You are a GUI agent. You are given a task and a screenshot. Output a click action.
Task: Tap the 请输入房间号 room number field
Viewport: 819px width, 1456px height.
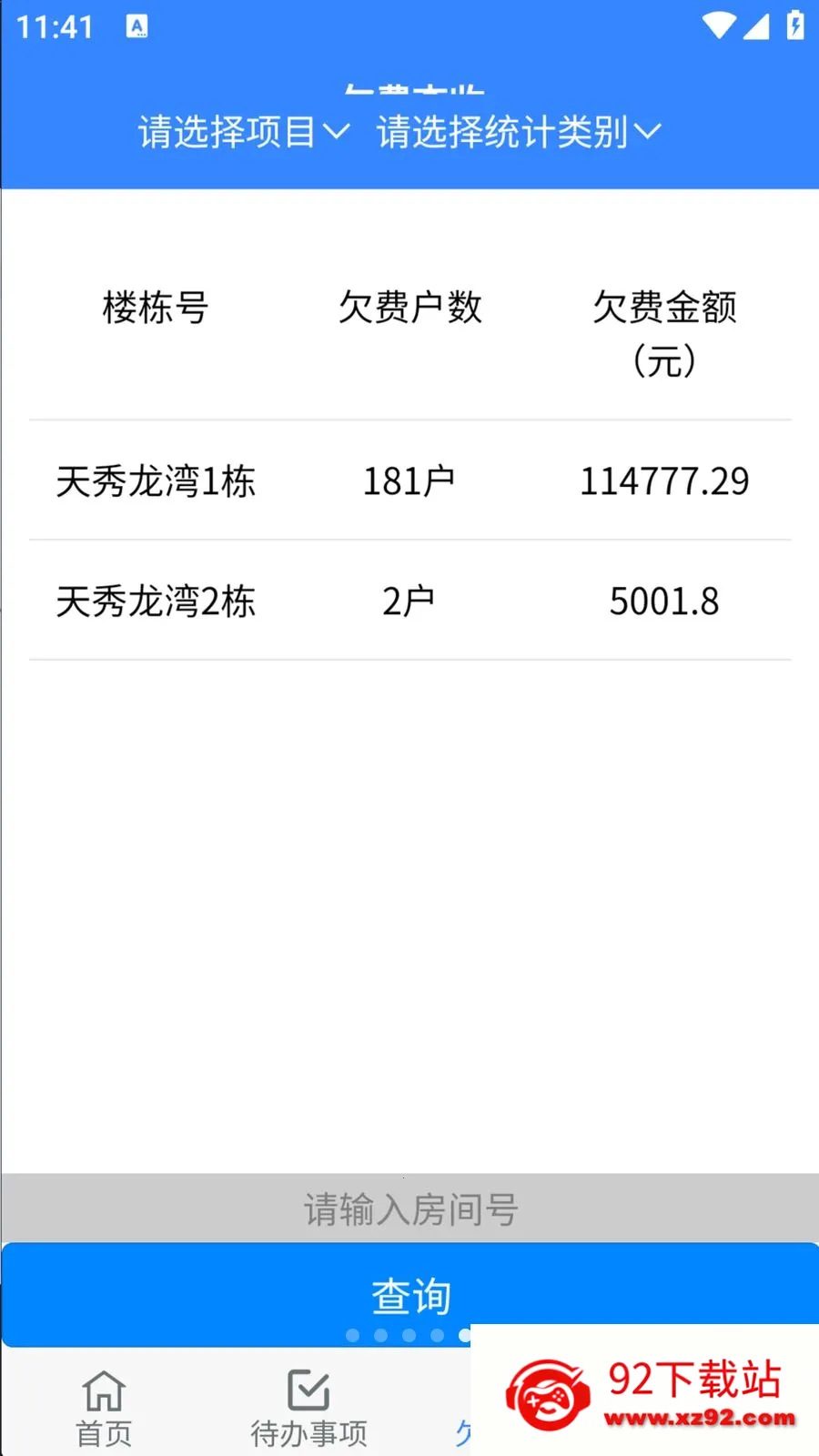(409, 1208)
